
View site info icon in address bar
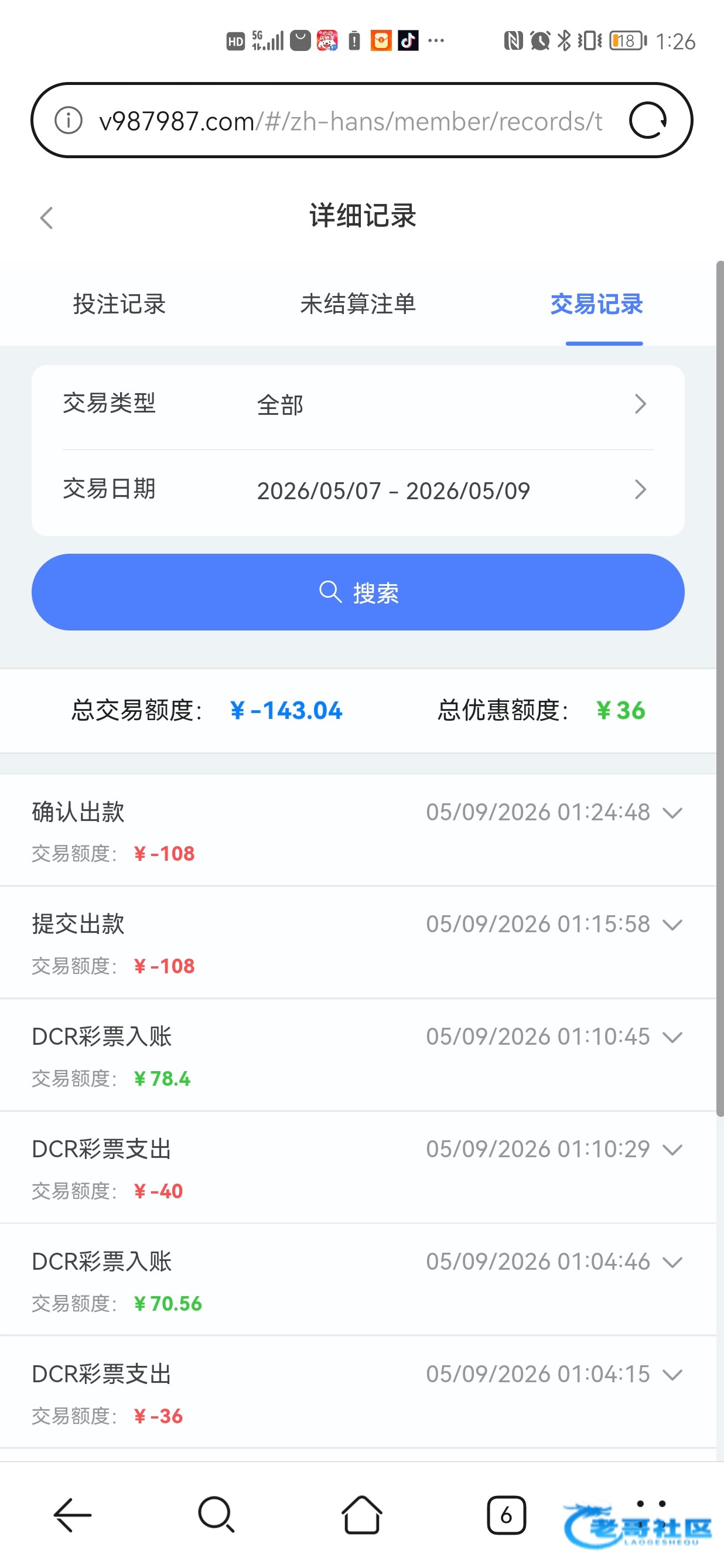click(68, 121)
